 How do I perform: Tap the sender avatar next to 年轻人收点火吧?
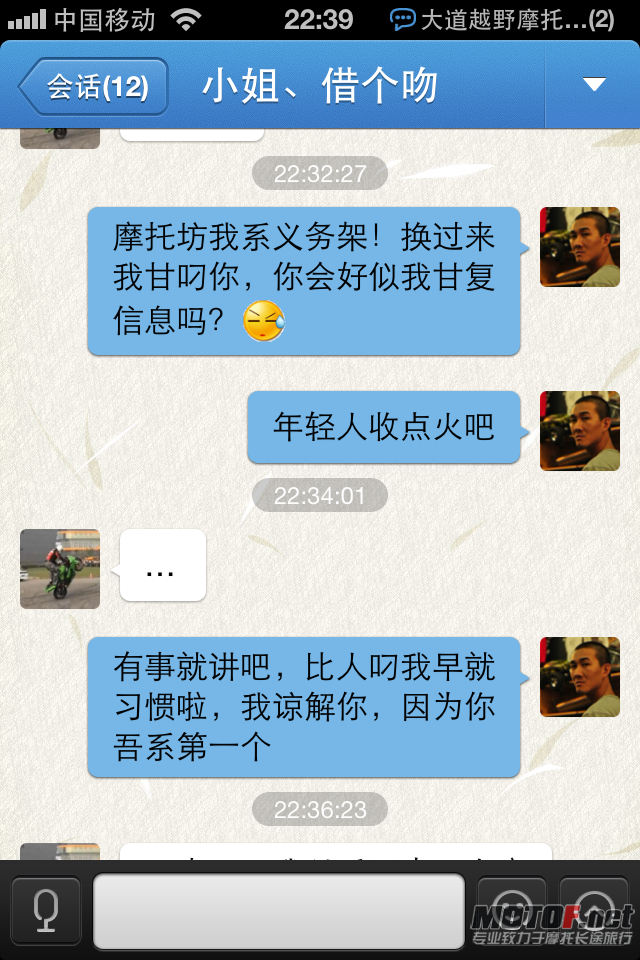tap(580, 431)
